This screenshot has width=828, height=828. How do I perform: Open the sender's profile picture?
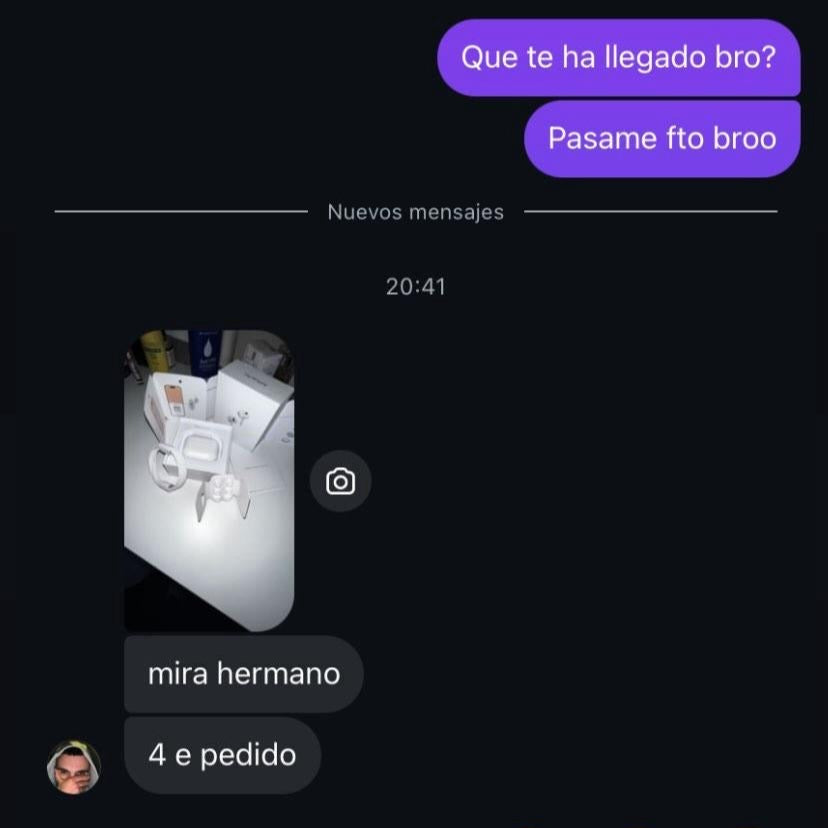73,767
